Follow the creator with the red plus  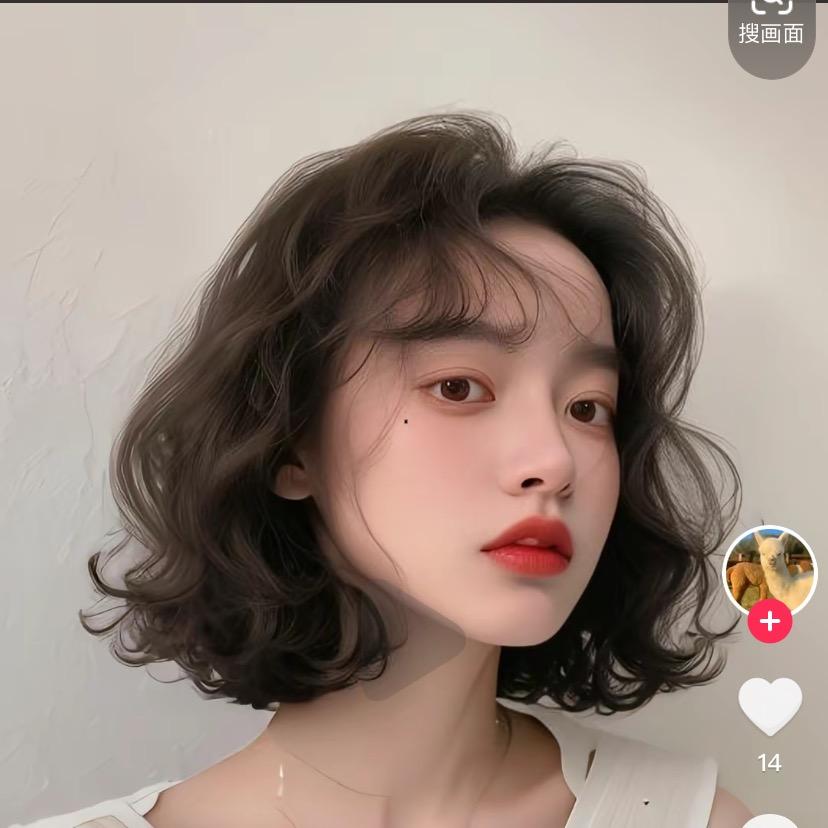coord(770,622)
